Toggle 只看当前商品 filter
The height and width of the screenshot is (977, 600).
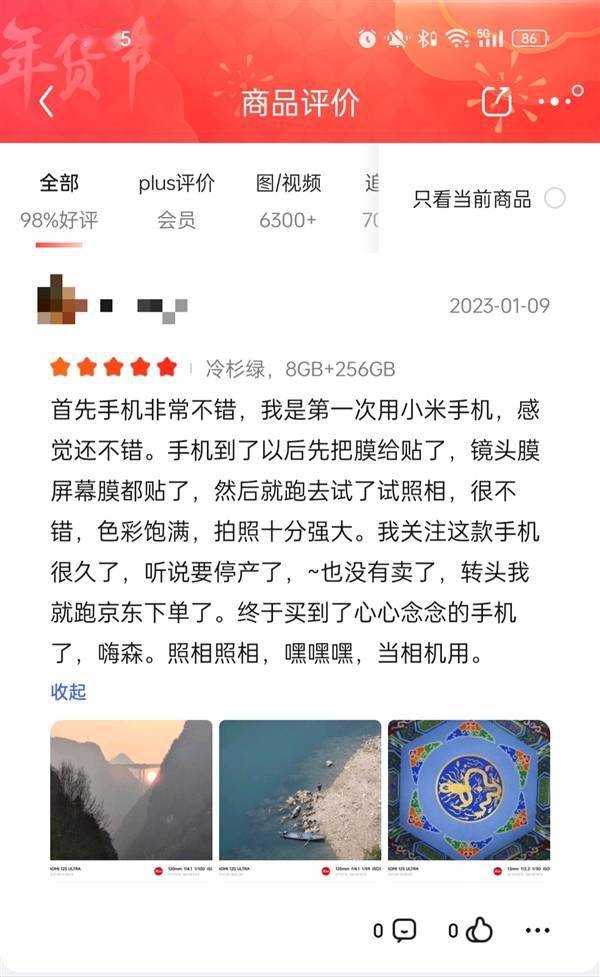point(554,198)
